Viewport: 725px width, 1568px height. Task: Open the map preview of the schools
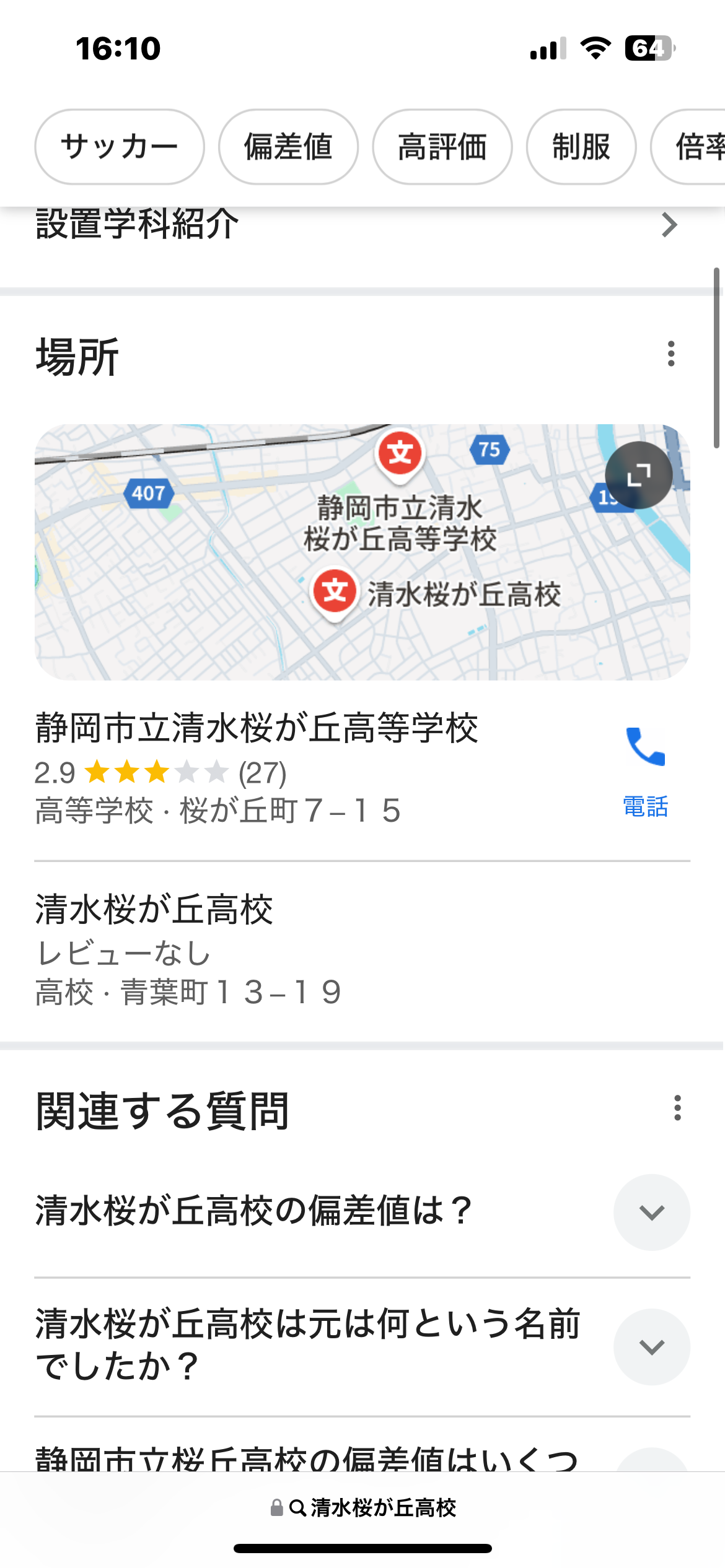(x=362, y=552)
